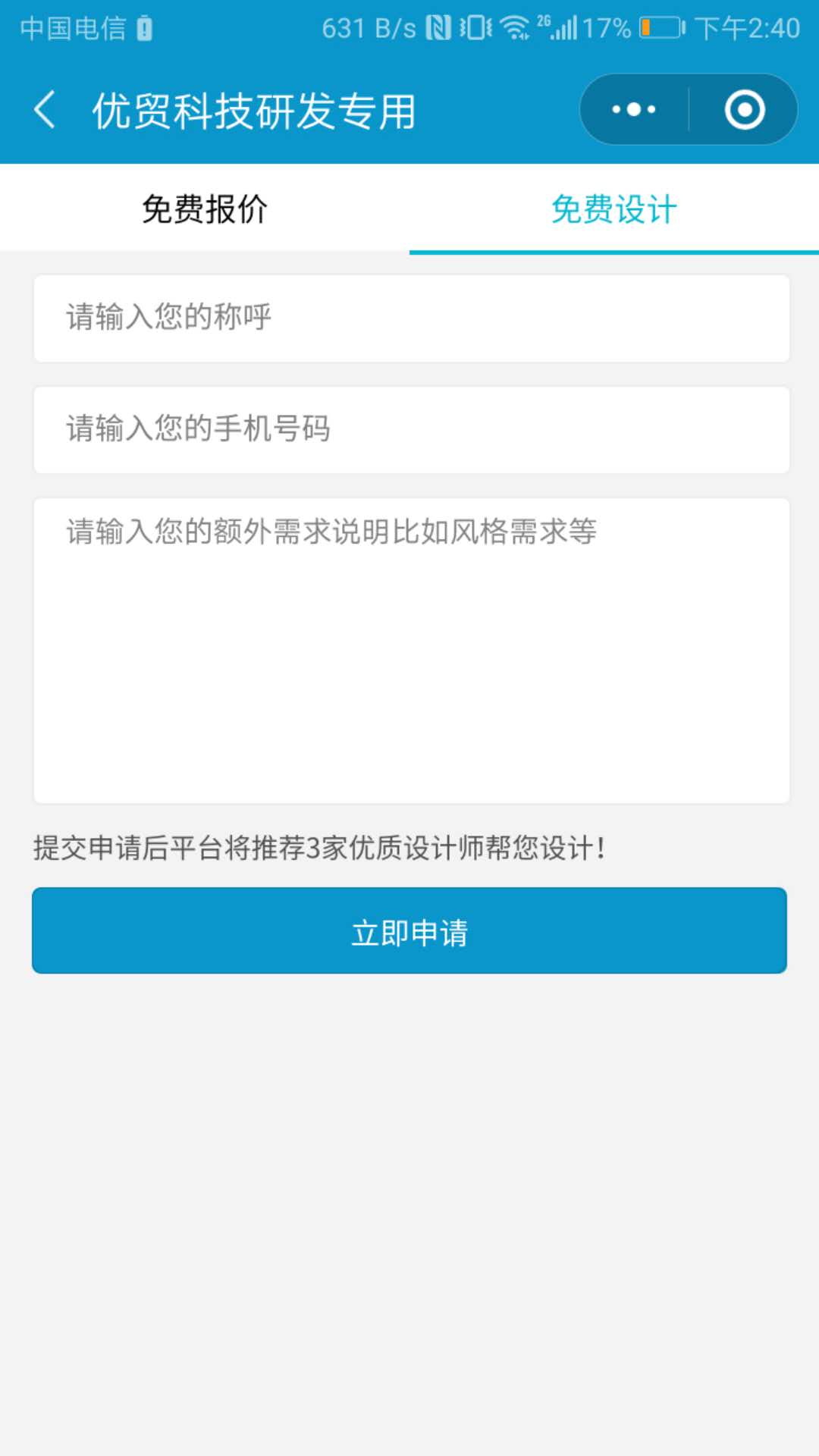This screenshot has height=1456, width=819.
Task: Submit with the 立即申请 button
Action: (409, 931)
